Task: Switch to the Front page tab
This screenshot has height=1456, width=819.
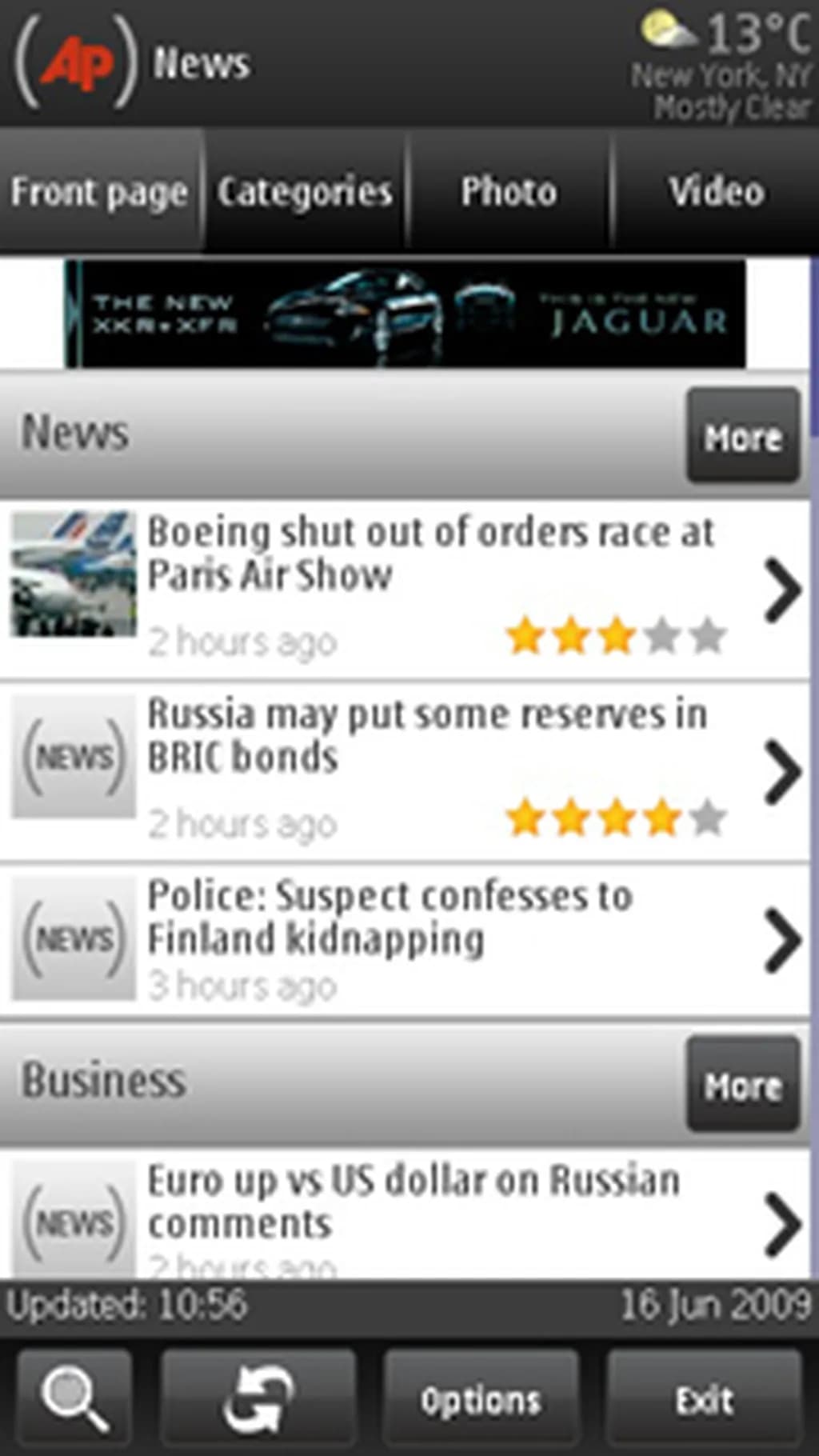Action: pyautogui.click(x=100, y=192)
